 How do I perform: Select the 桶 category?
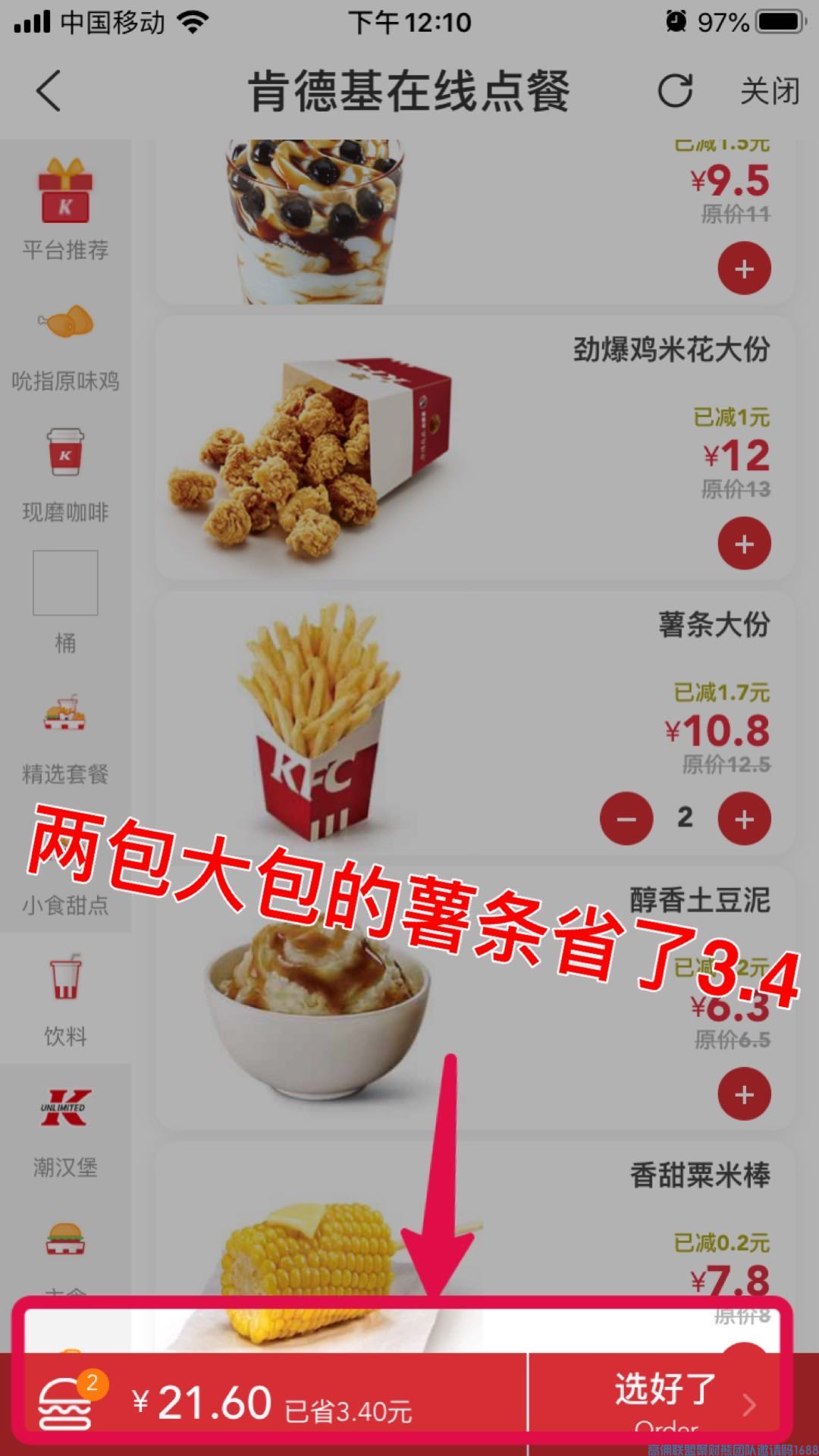coord(65,604)
